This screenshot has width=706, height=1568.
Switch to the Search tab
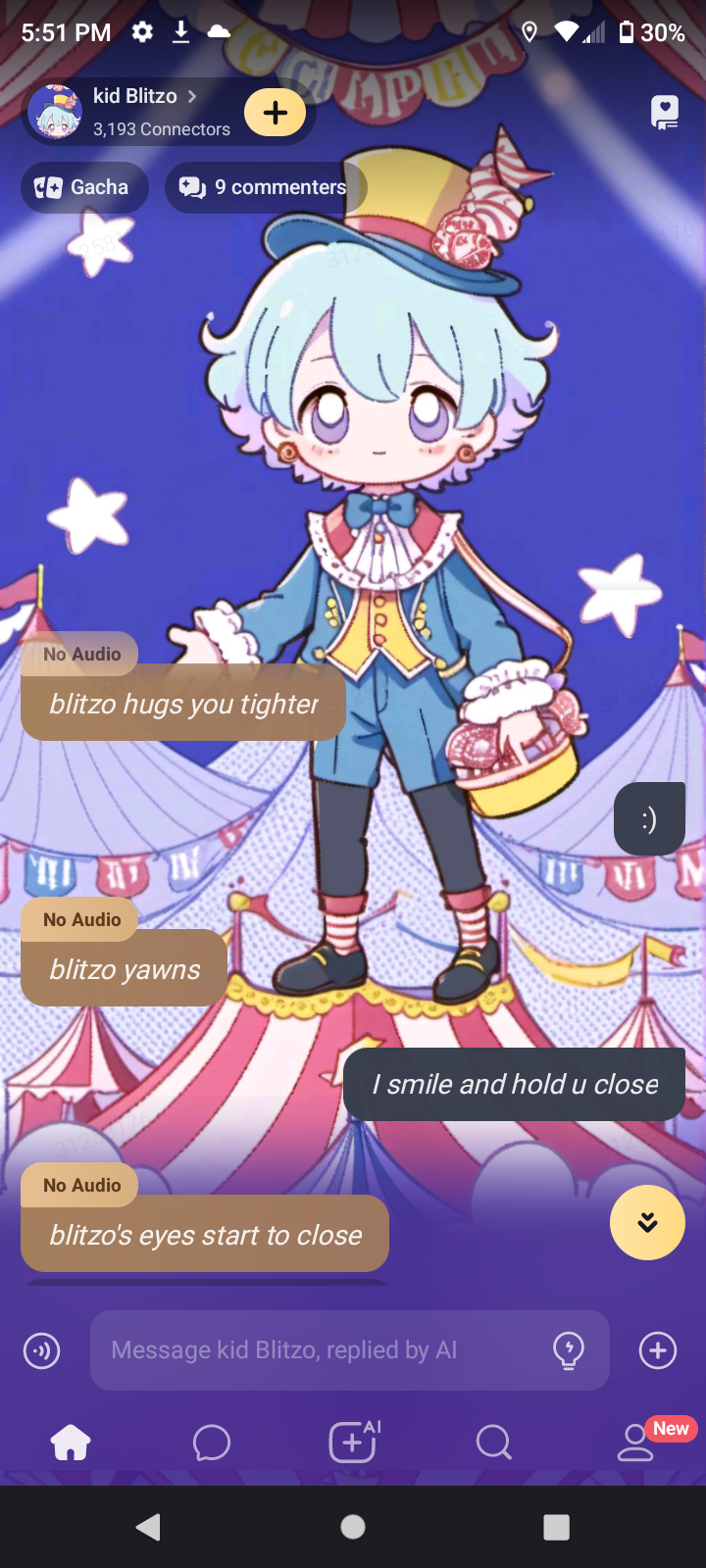493,1443
